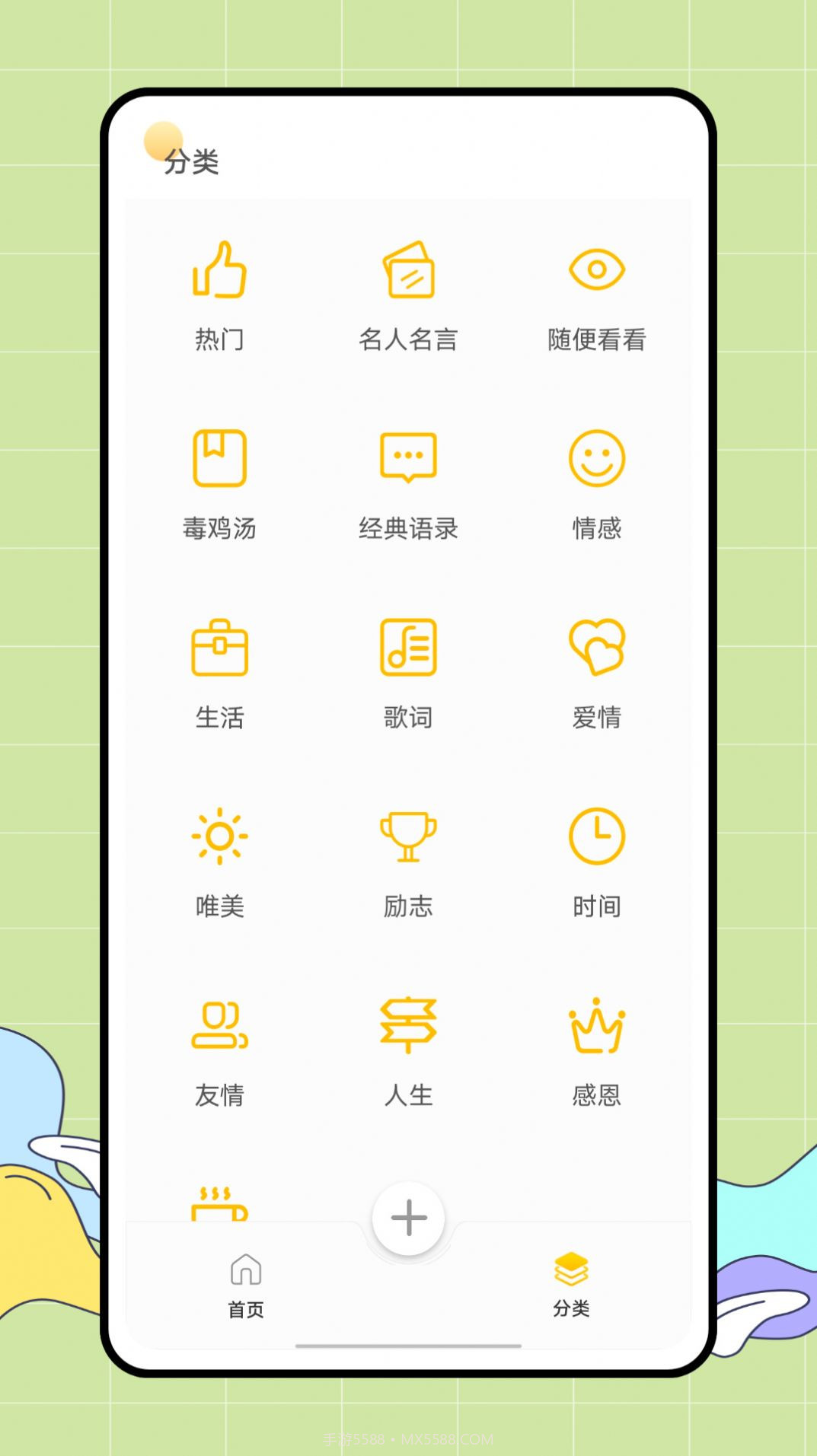This screenshot has height=1456, width=817.
Task: Click the partially visible coffee cup icon
Action: [x=221, y=1206]
